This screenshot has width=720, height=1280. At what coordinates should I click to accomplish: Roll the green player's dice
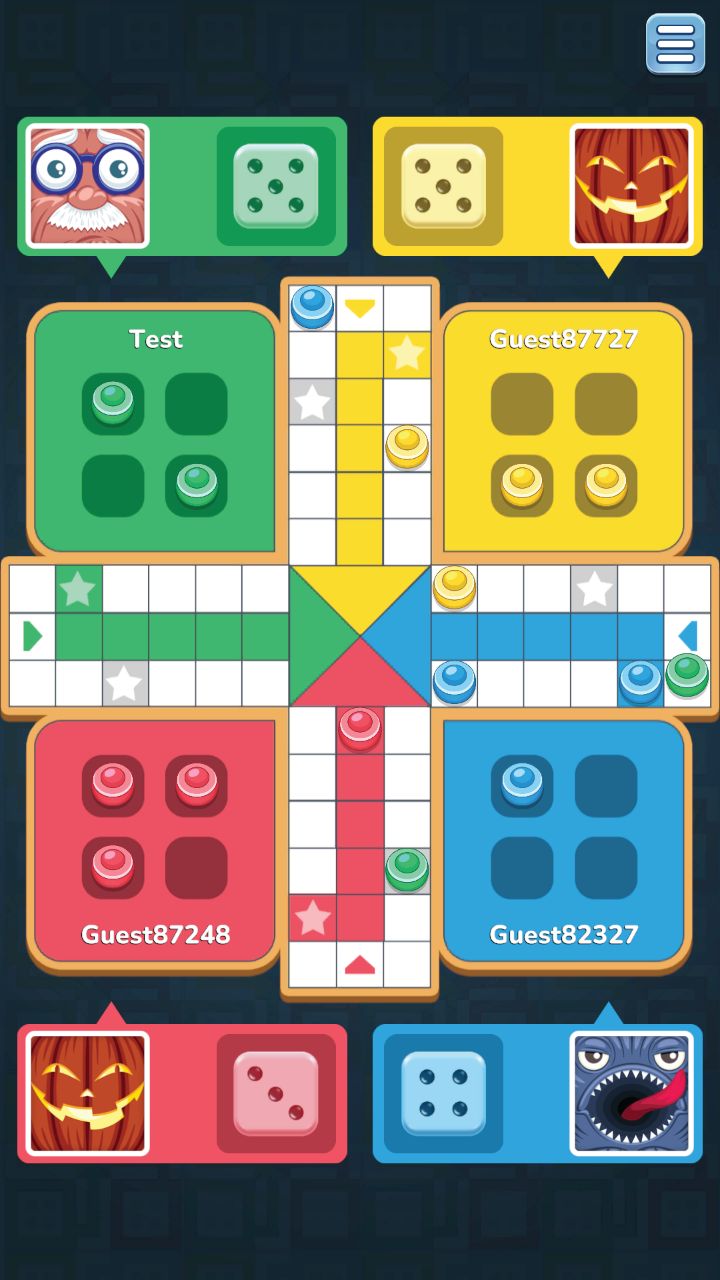[x=275, y=186]
